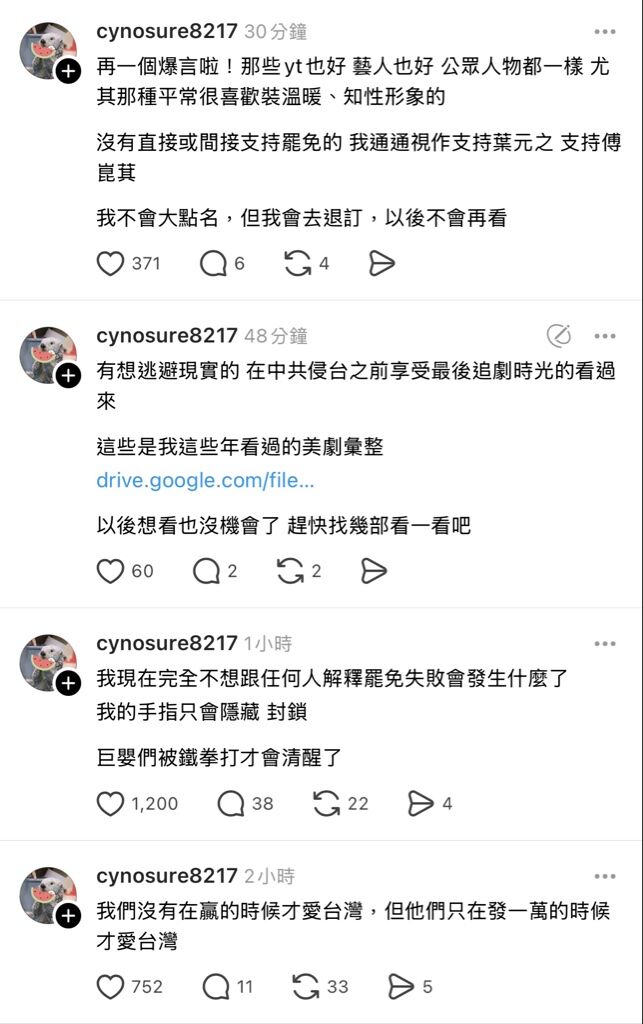Open overflow menu on the 30分鐘 post

pyautogui.click(x=605, y=32)
